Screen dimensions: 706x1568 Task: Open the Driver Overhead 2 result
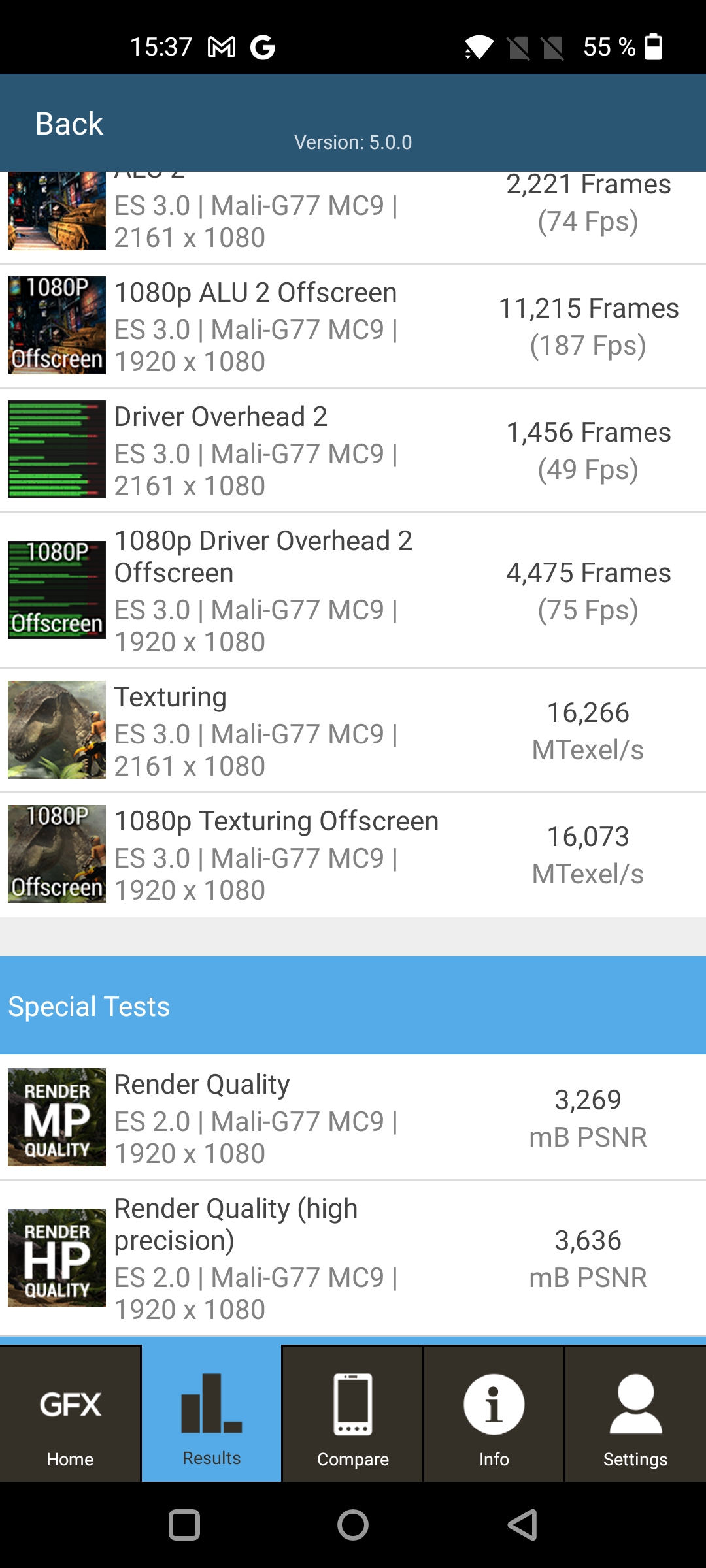pos(353,450)
